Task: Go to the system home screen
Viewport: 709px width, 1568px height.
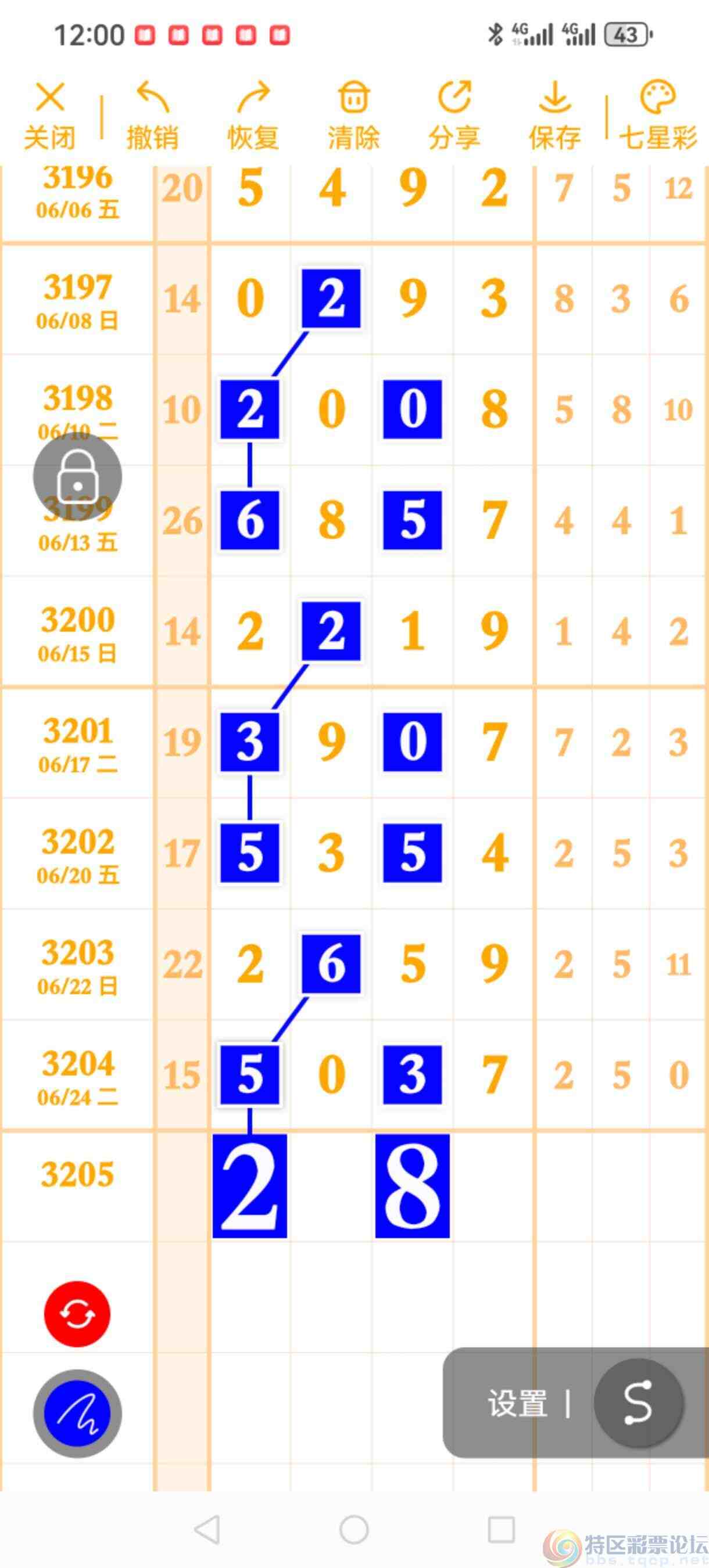Action: (354, 1530)
